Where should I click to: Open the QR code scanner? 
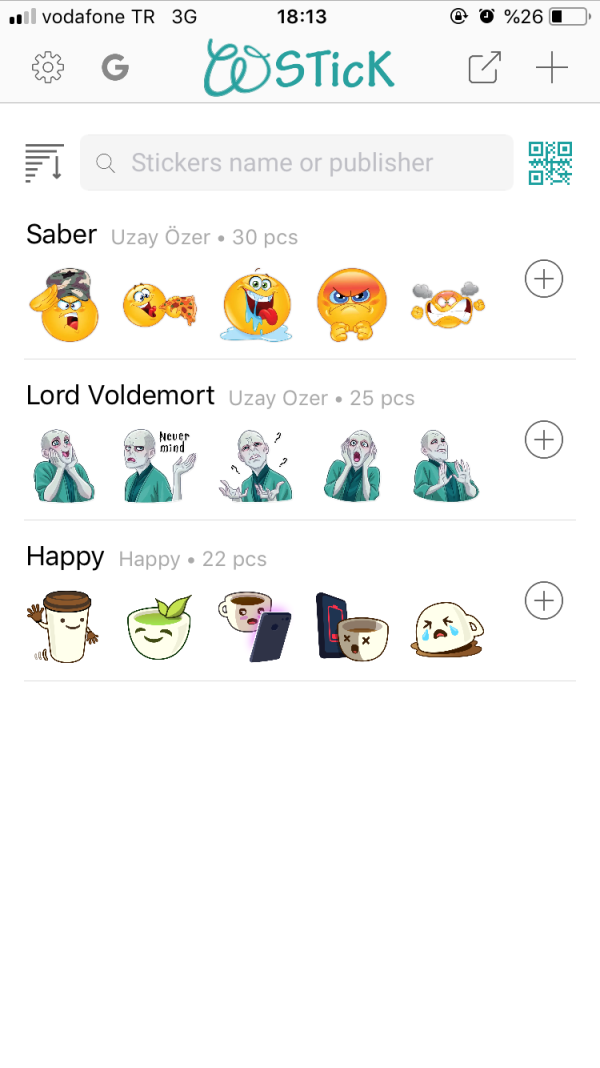point(550,162)
